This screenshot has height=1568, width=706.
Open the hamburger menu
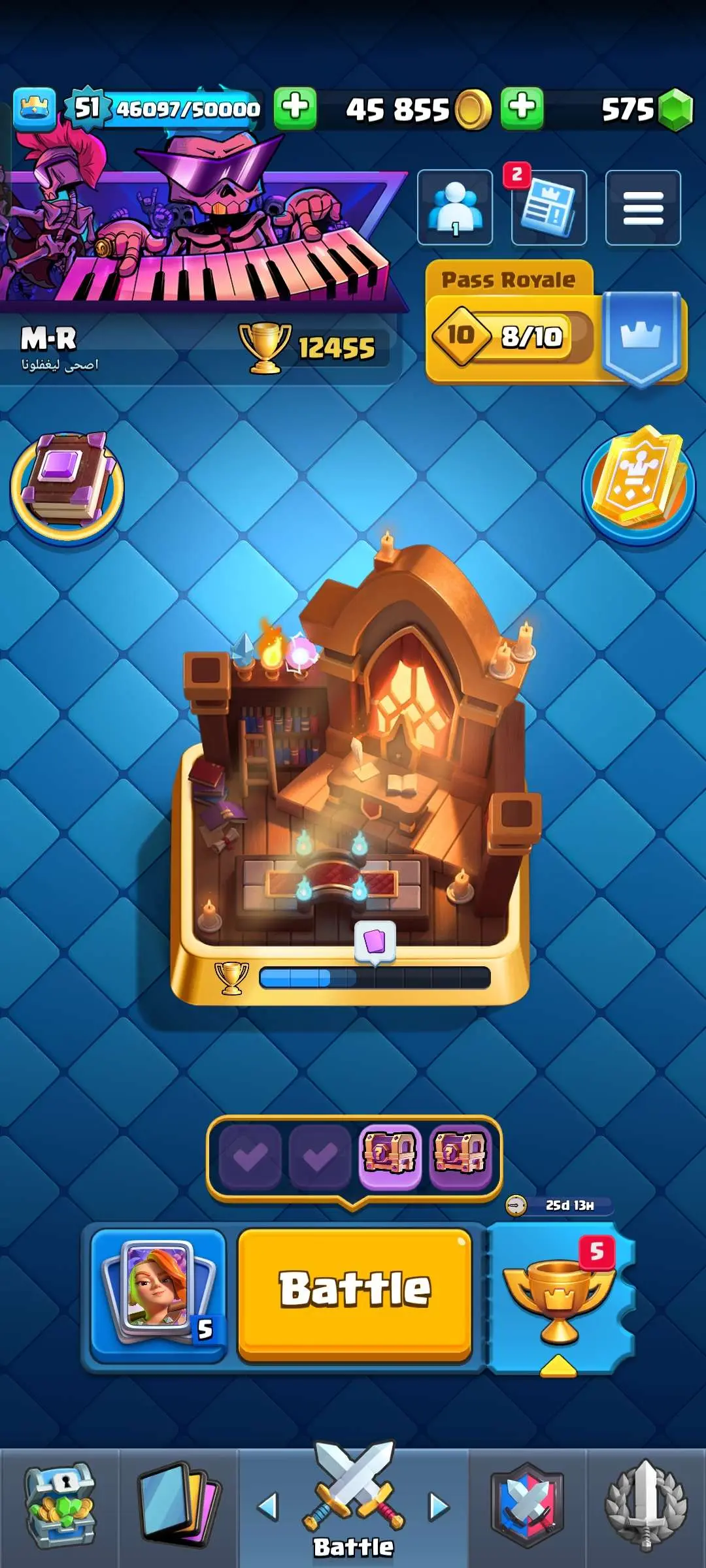(643, 208)
